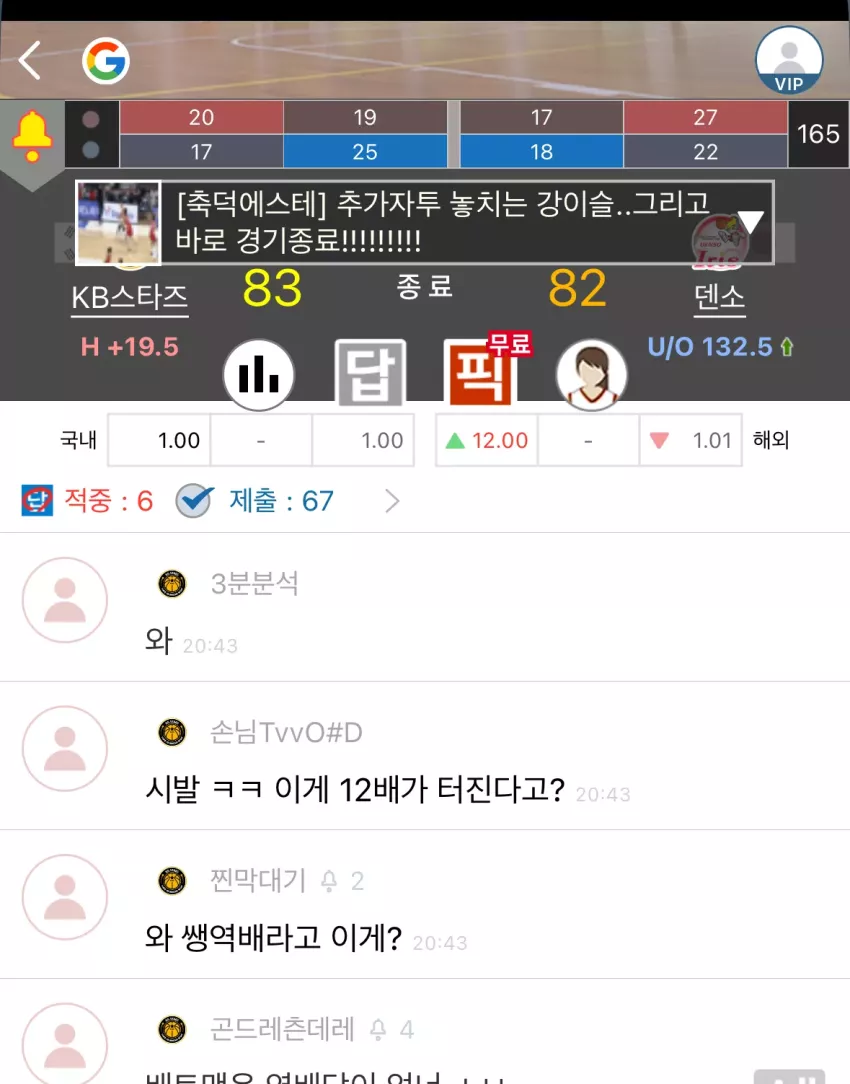Tap the gray 답 button
850x1084 pixels.
(370, 373)
